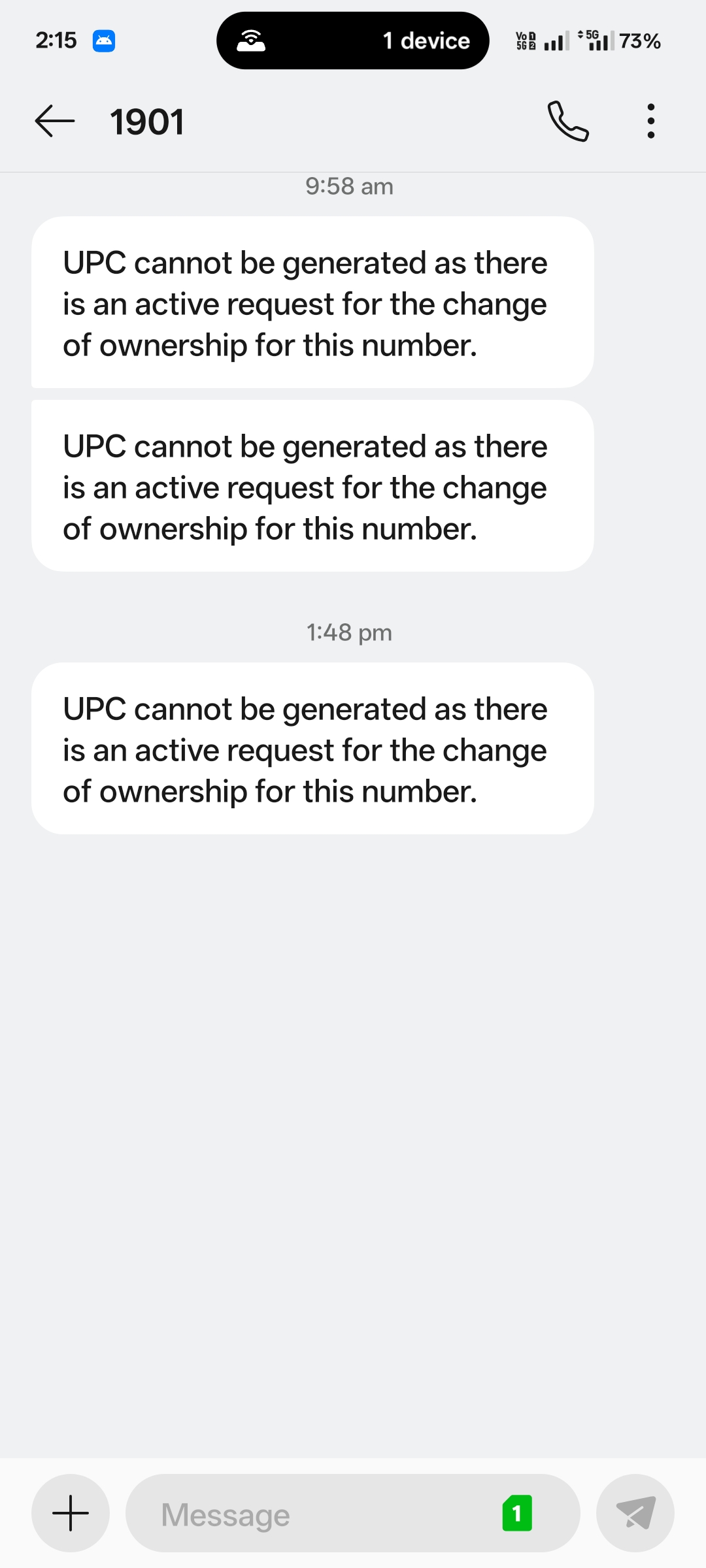Switch the SIM 1 selector

[517, 1513]
